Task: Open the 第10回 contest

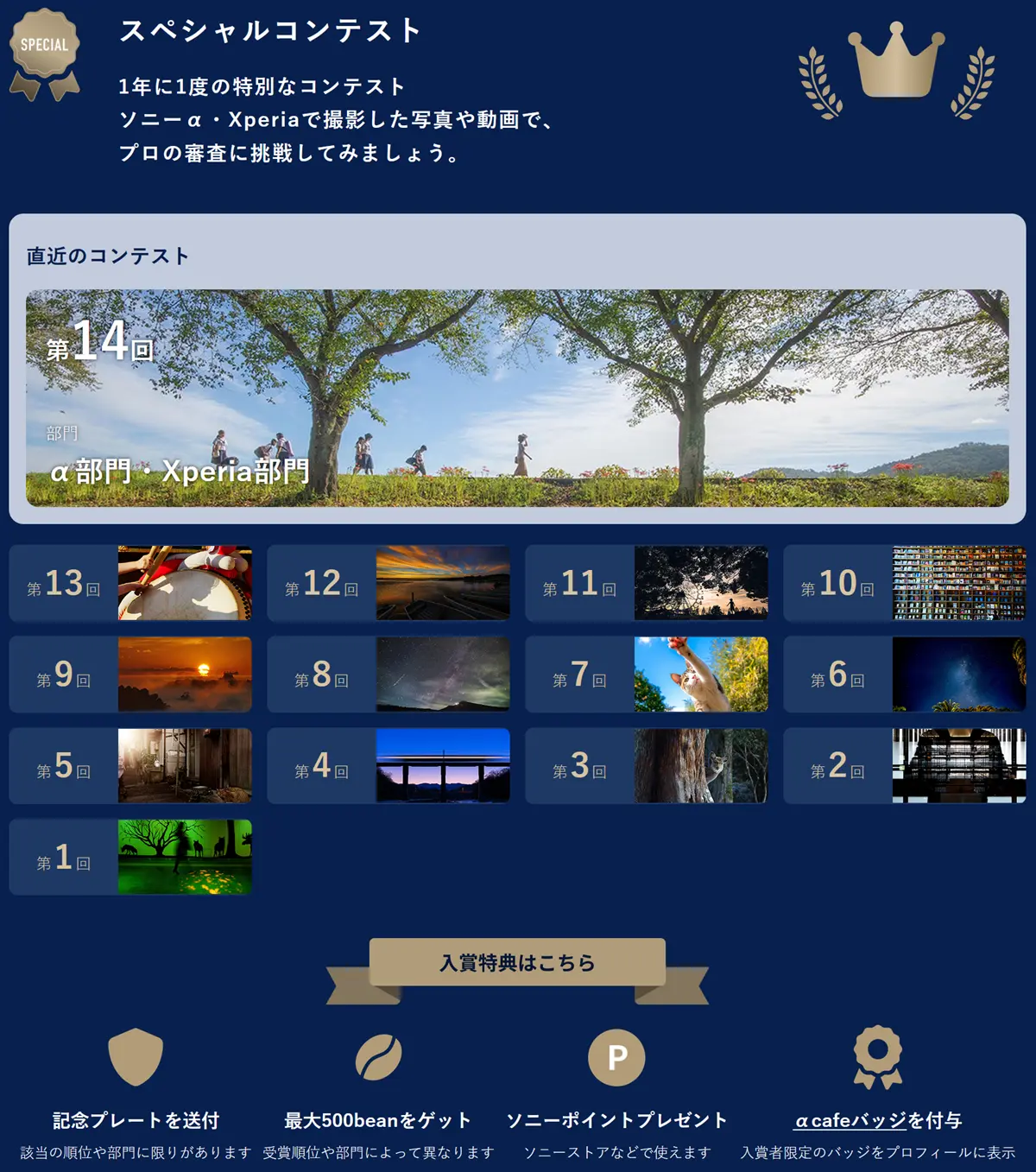Action: coord(905,583)
